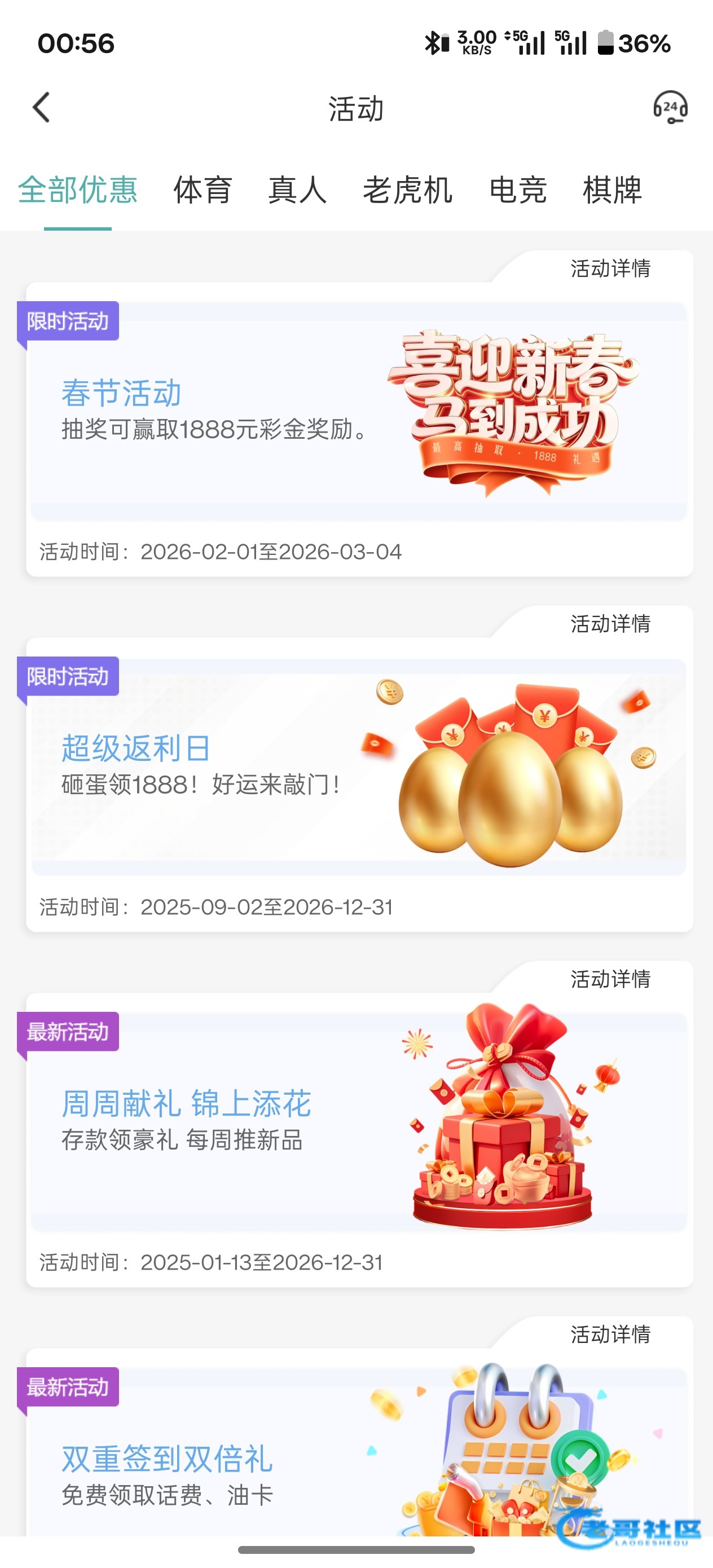Screen dimensions: 713x1568
Task: Switch to the 棋牌 tab
Action: (612, 190)
